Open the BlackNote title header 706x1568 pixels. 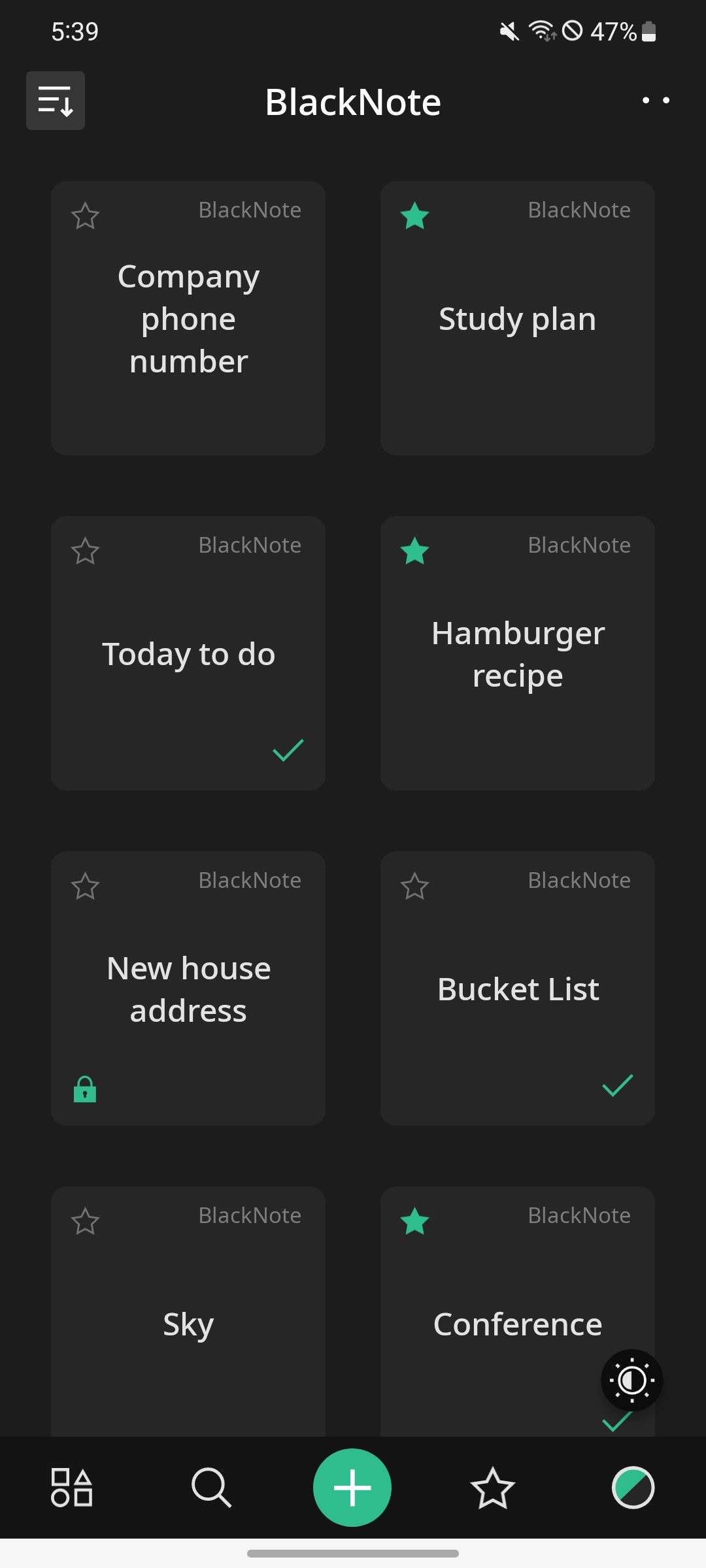tap(352, 101)
